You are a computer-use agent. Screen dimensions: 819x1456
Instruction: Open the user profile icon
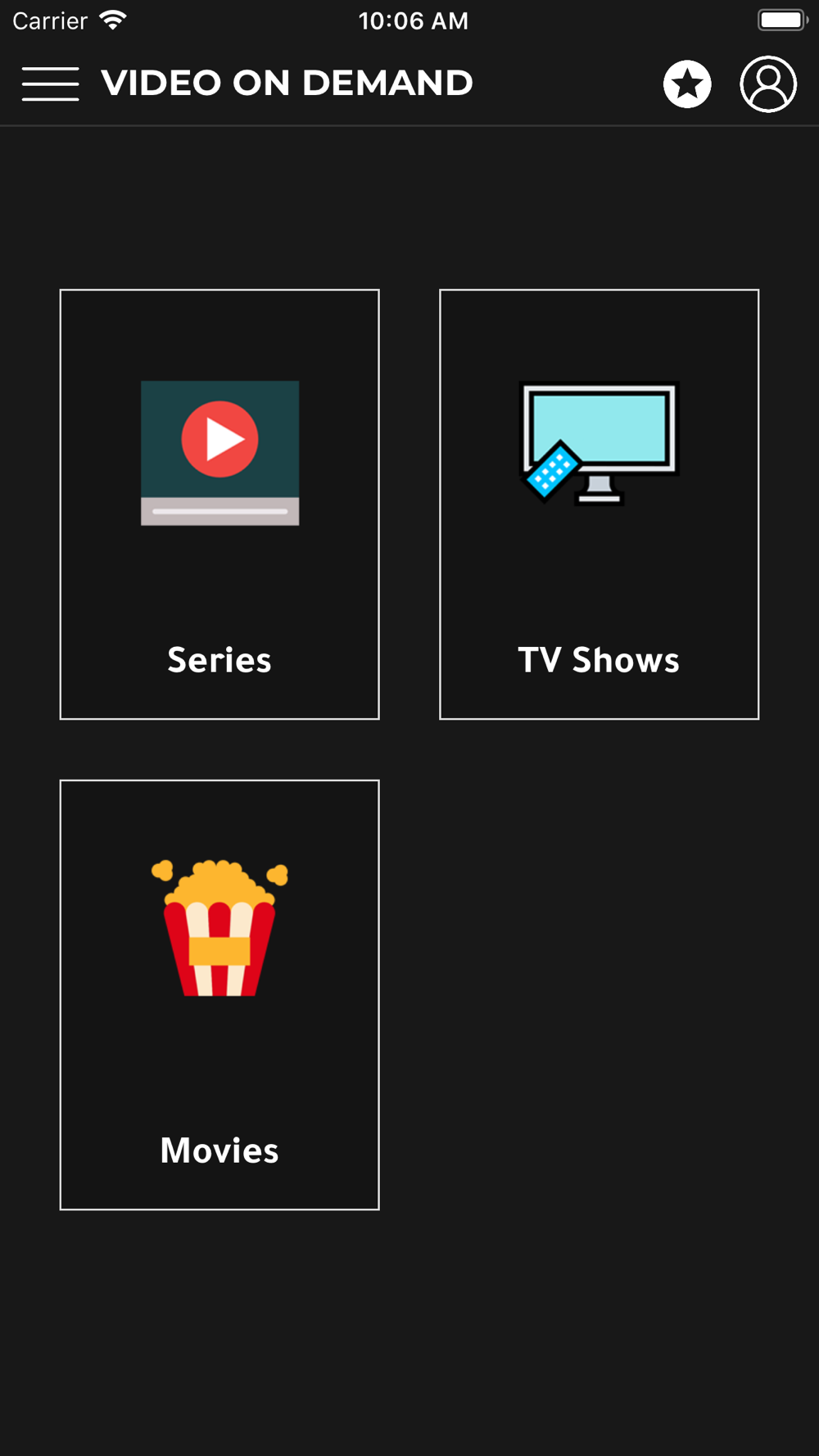(x=768, y=84)
